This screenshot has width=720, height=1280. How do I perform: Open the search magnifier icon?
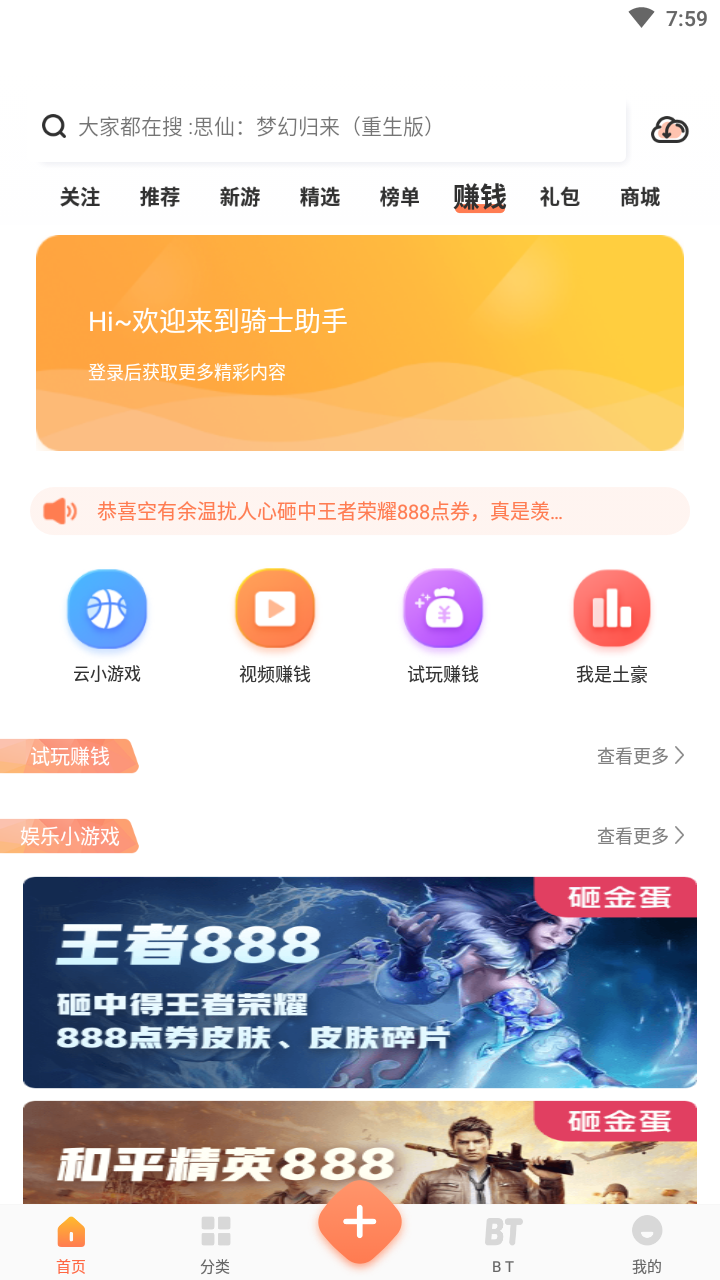53,126
